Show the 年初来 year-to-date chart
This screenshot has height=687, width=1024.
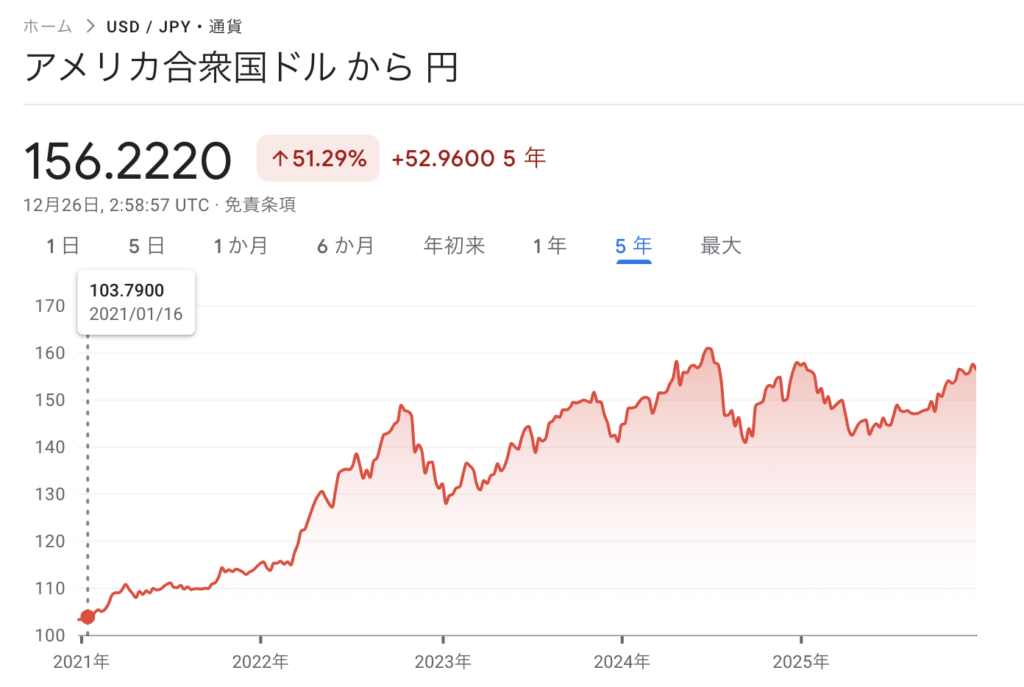454,246
